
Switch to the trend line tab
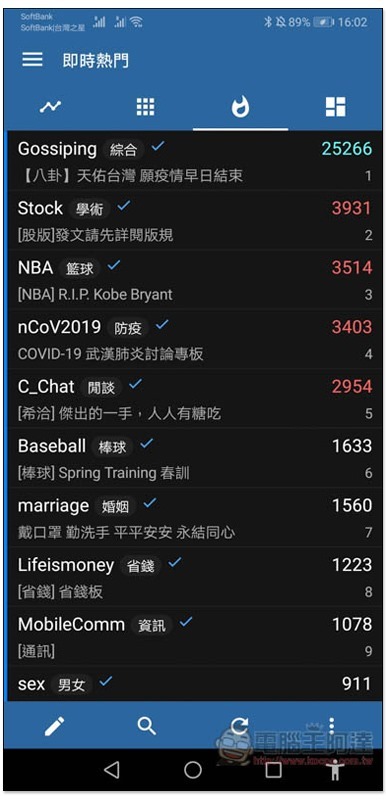pyautogui.click(x=50, y=107)
